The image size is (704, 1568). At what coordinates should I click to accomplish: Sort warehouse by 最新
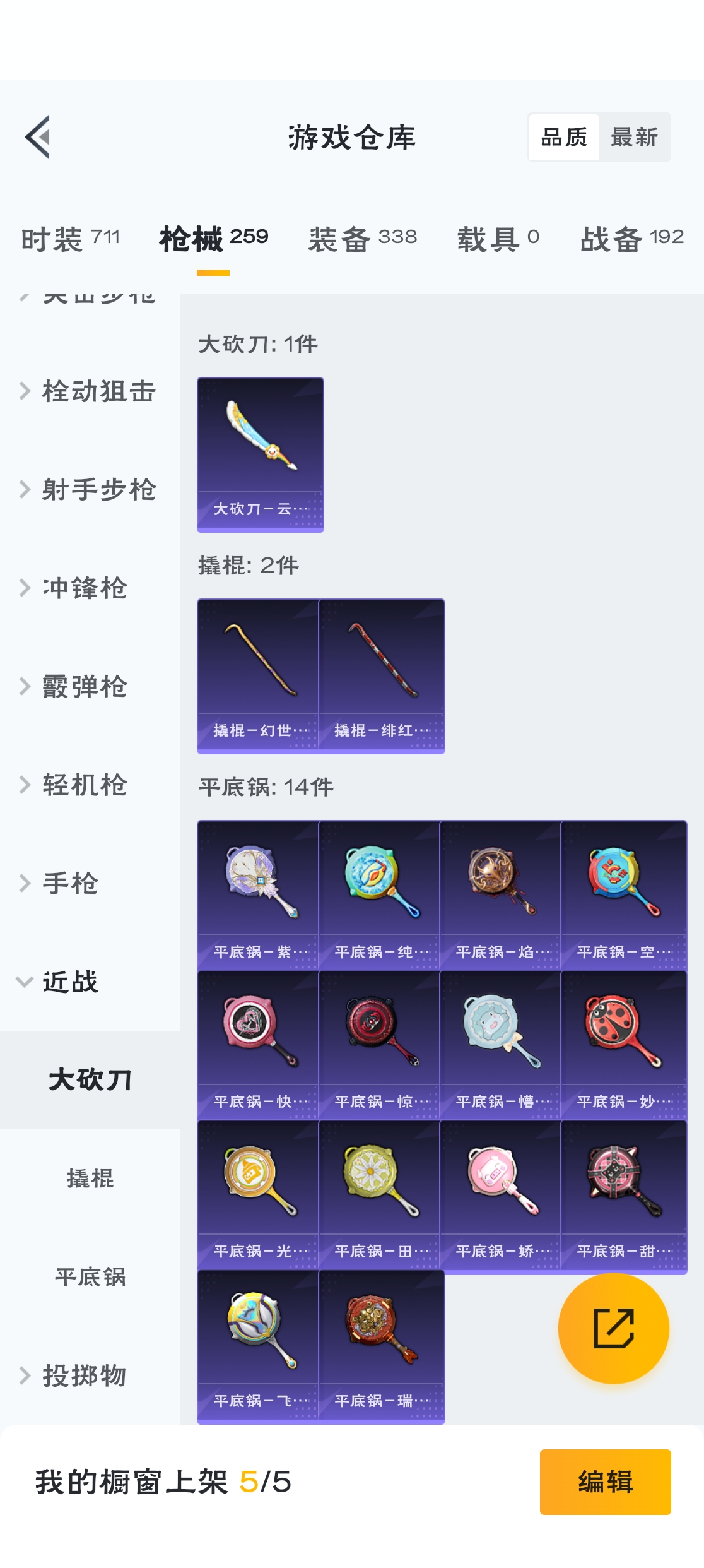coord(633,137)
